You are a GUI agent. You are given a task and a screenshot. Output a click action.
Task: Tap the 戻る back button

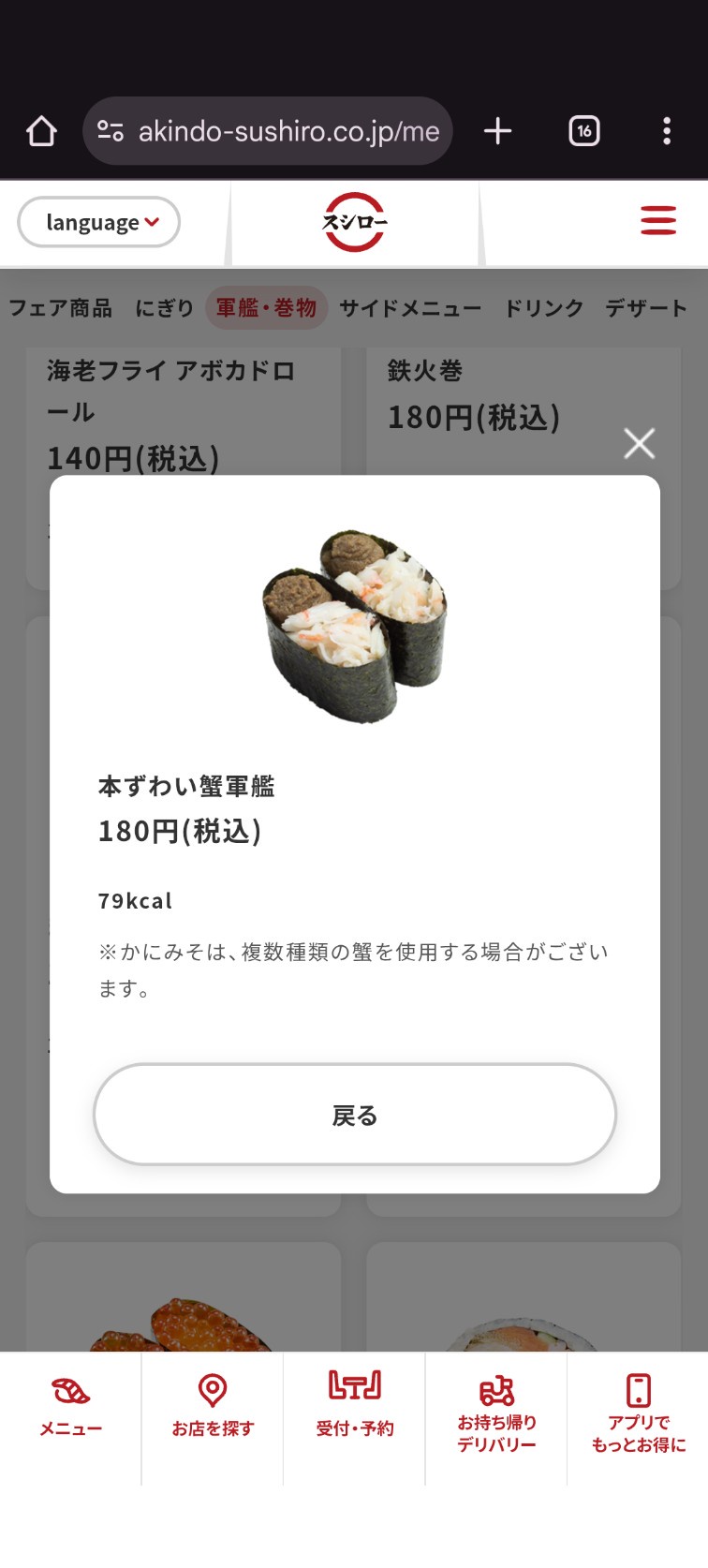point(354,1115)
